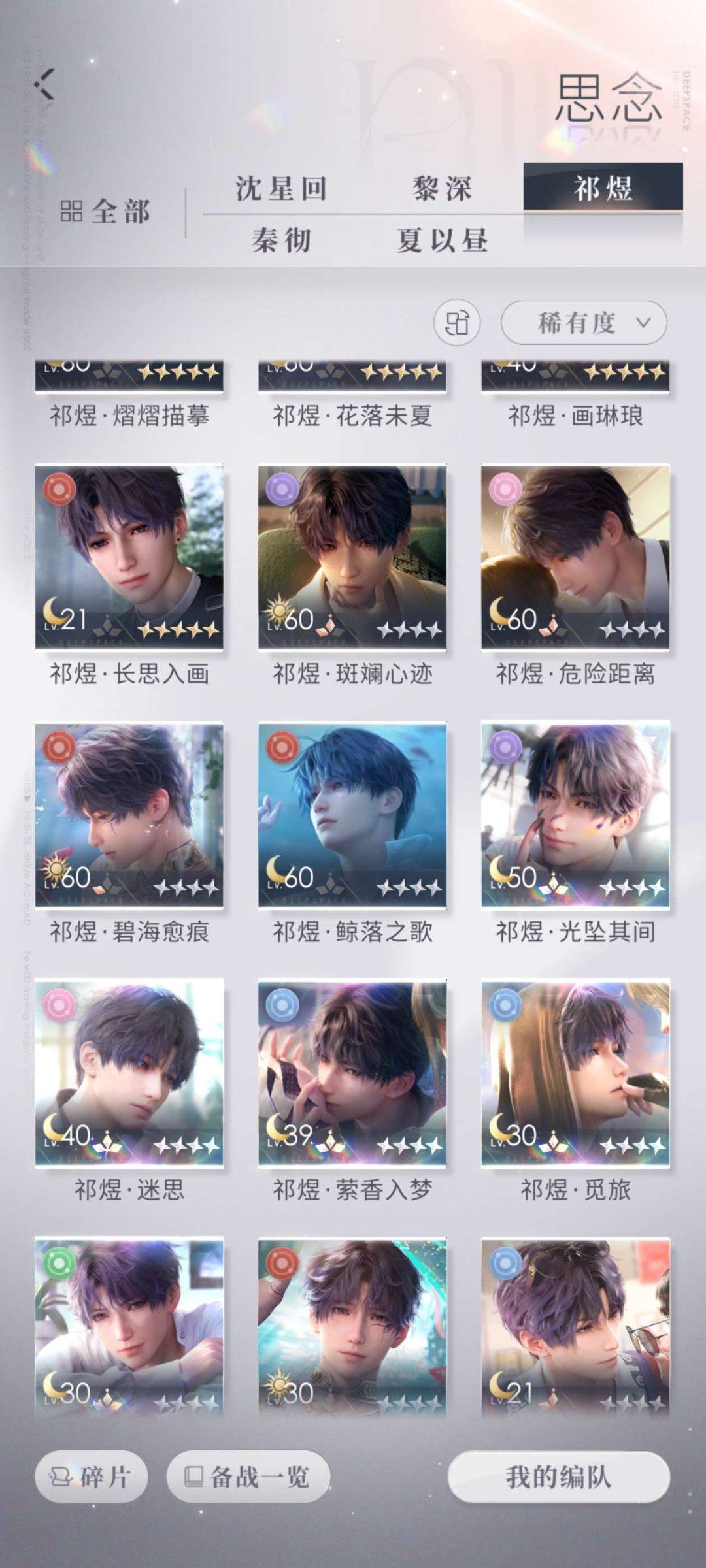Switch to the 秦彻 tab
706x1568 pixels.
(x=281, y=240)
